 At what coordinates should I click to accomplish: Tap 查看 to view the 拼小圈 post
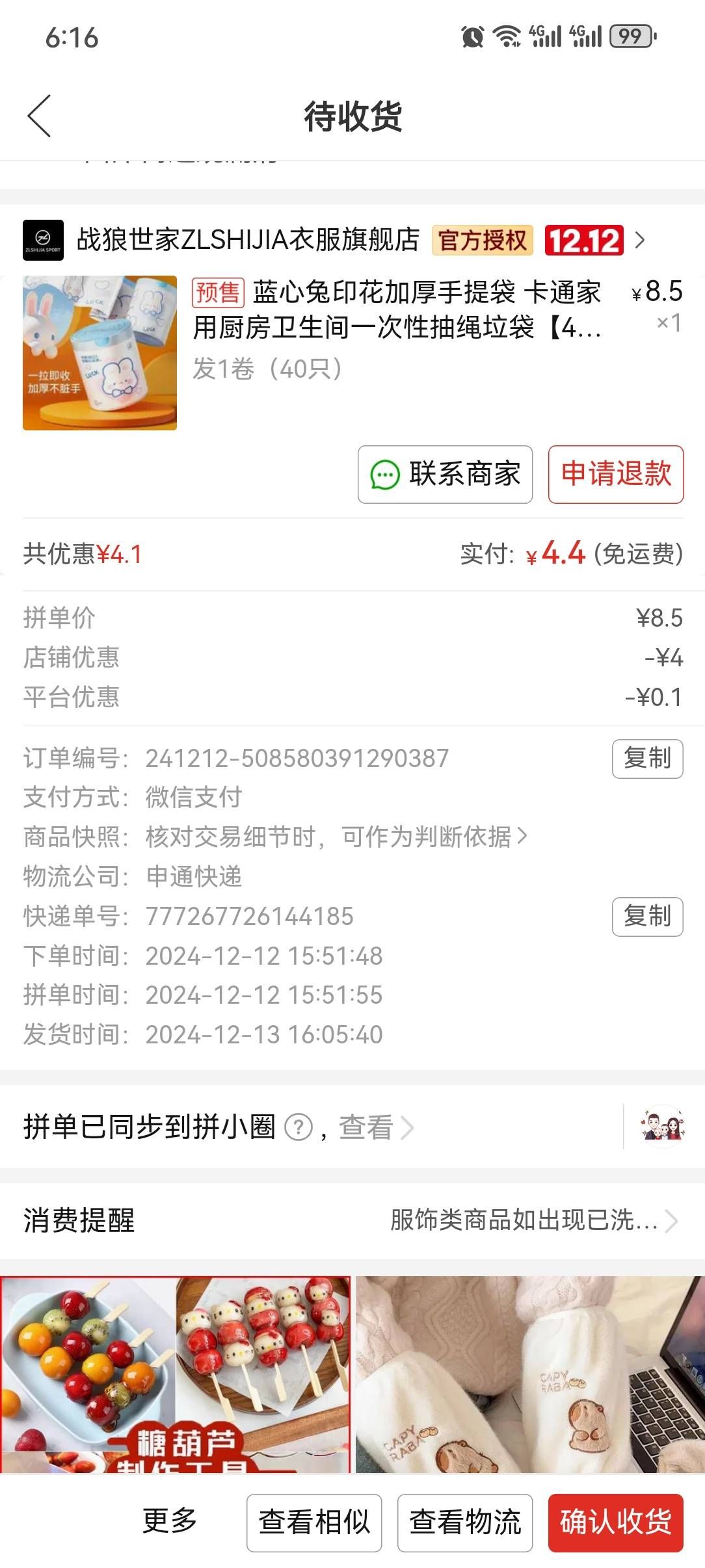pos(375,1127)
